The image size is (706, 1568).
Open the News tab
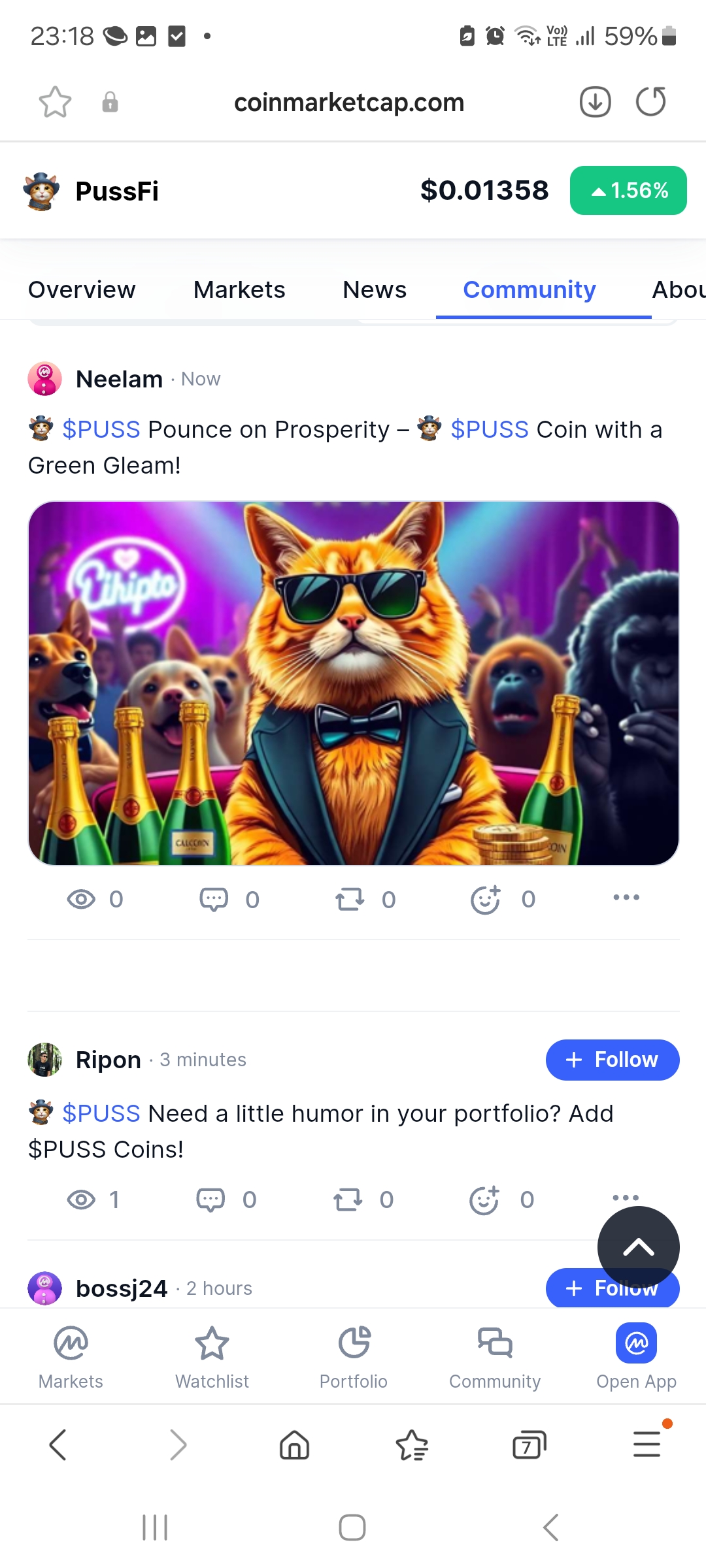[375, 289]
